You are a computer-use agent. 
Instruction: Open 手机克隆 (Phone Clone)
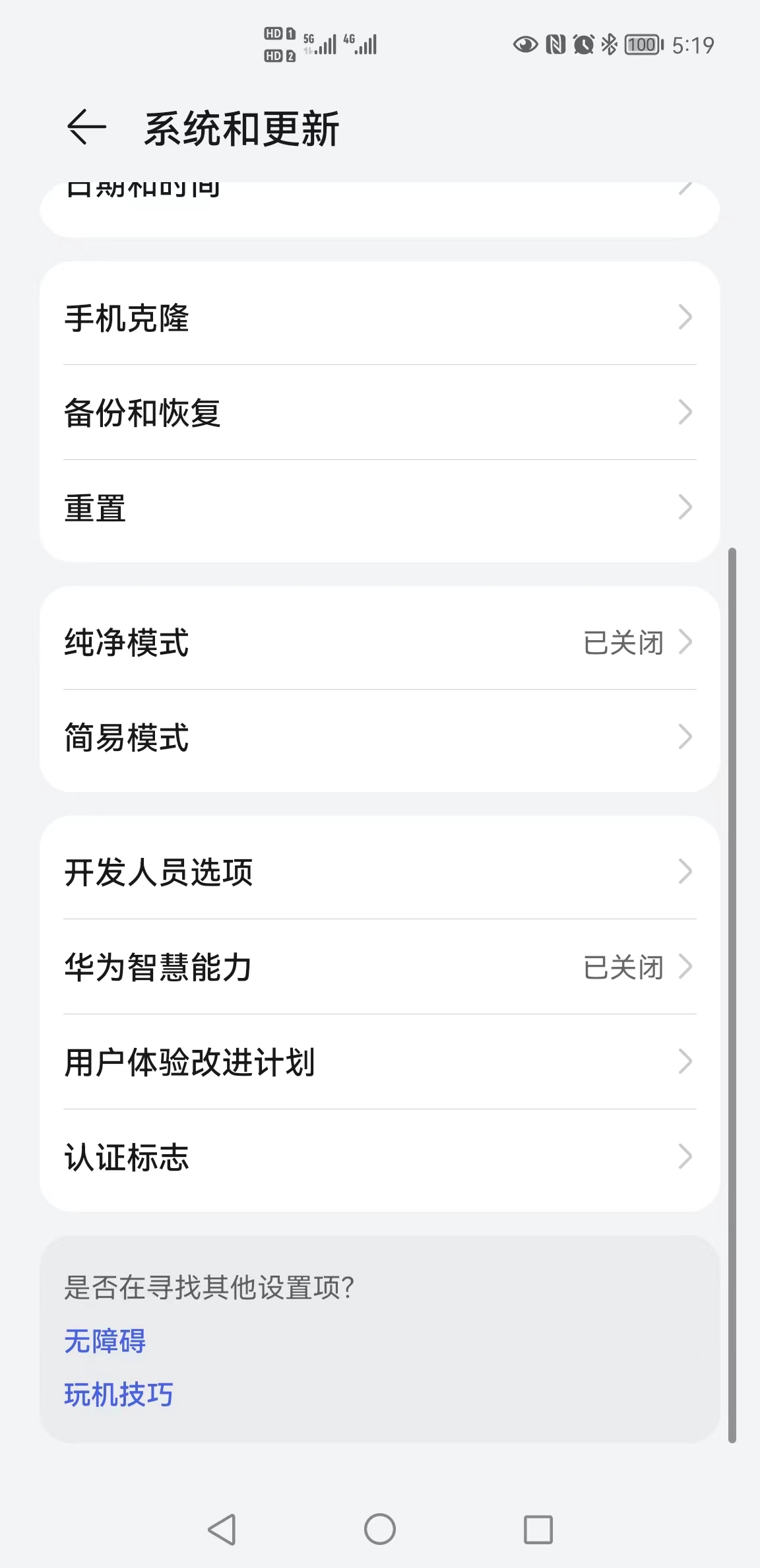tap(379, 317)
